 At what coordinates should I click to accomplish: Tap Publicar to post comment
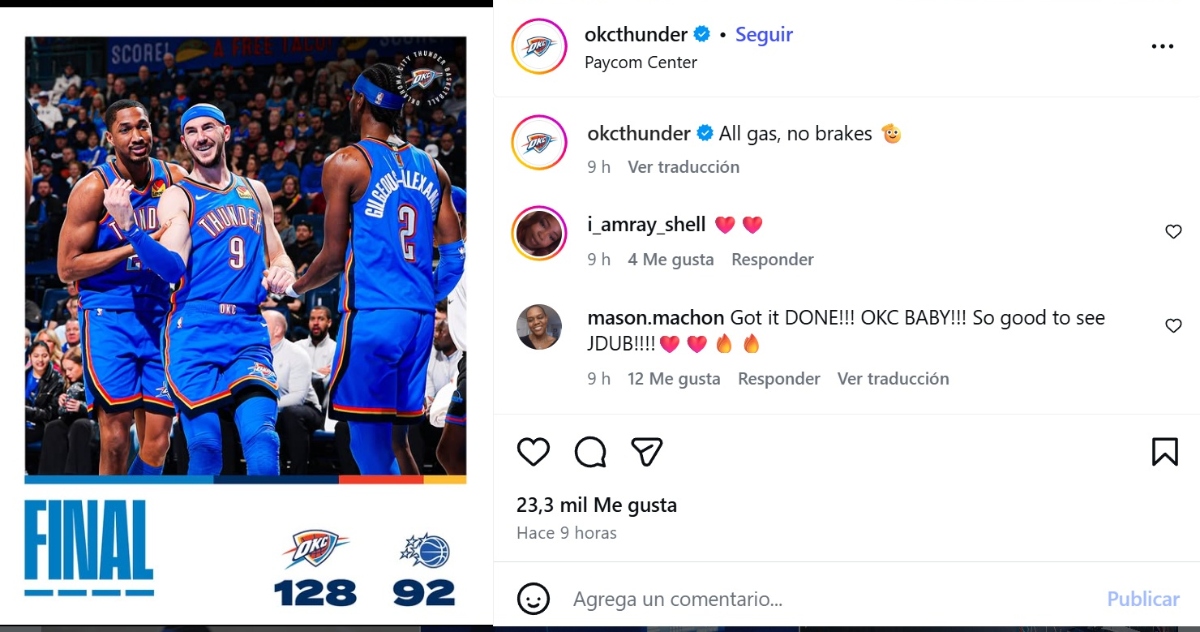(x=1142, y=599)
